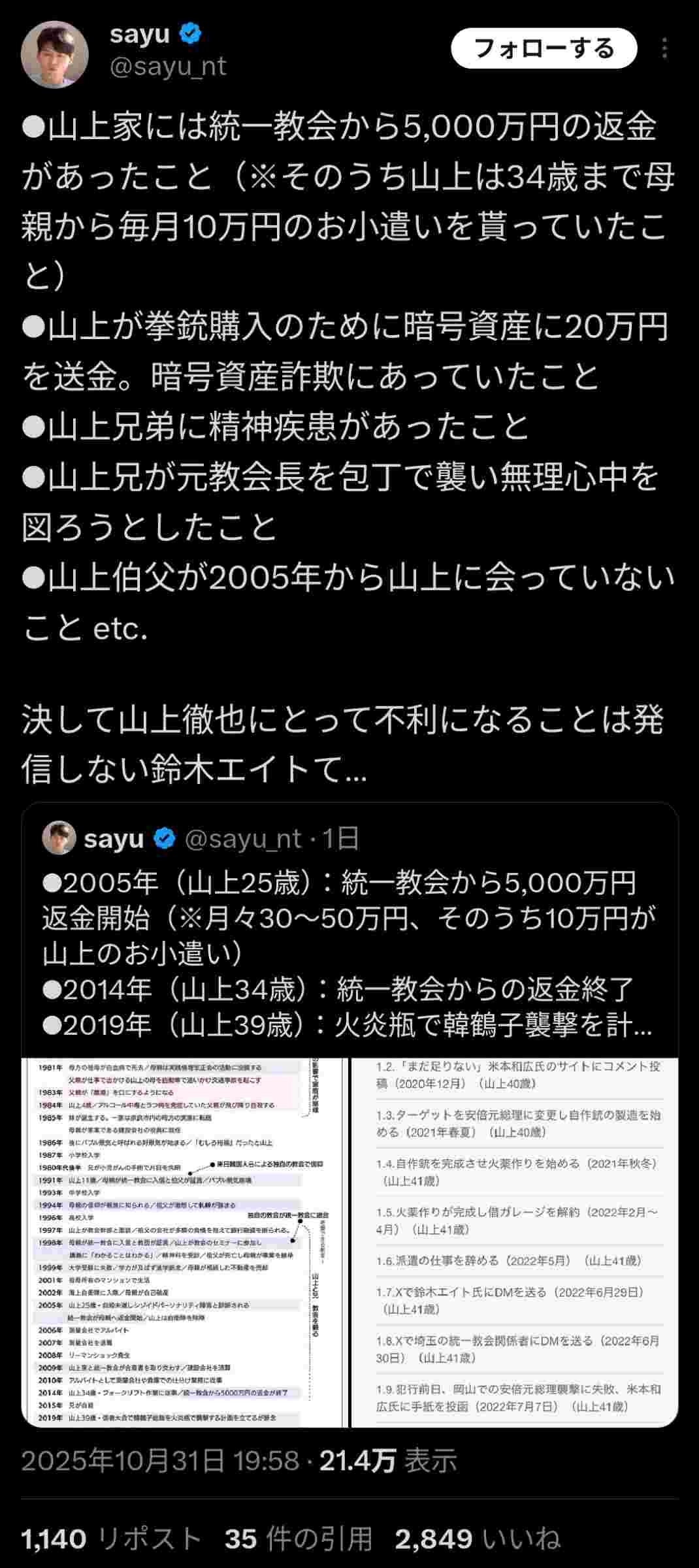View the 2,849 いいね list
The height and width of the screenshot is (1568, 699).
click(478, 1539)
